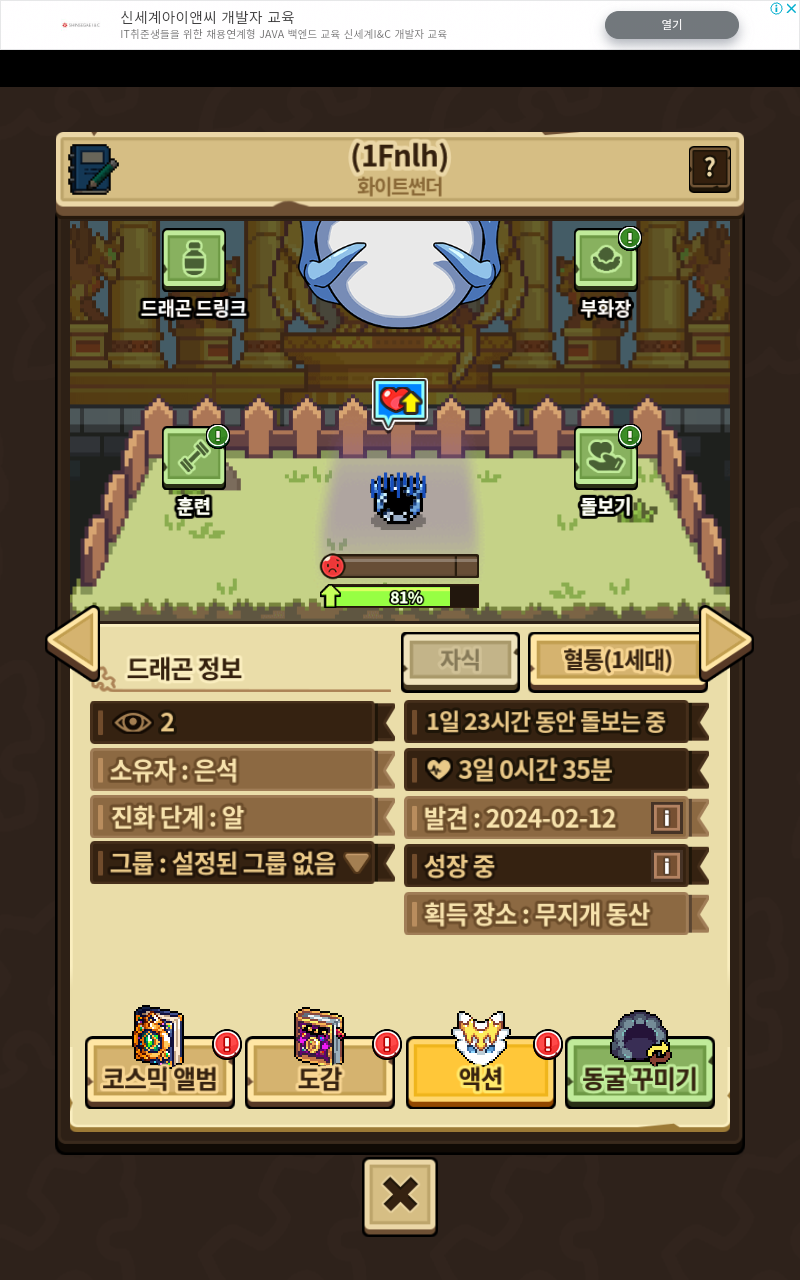This screenshot has height=1280, width=800.
Task: Open 드래곤 드링크 menu
Action: click(193, 259)
